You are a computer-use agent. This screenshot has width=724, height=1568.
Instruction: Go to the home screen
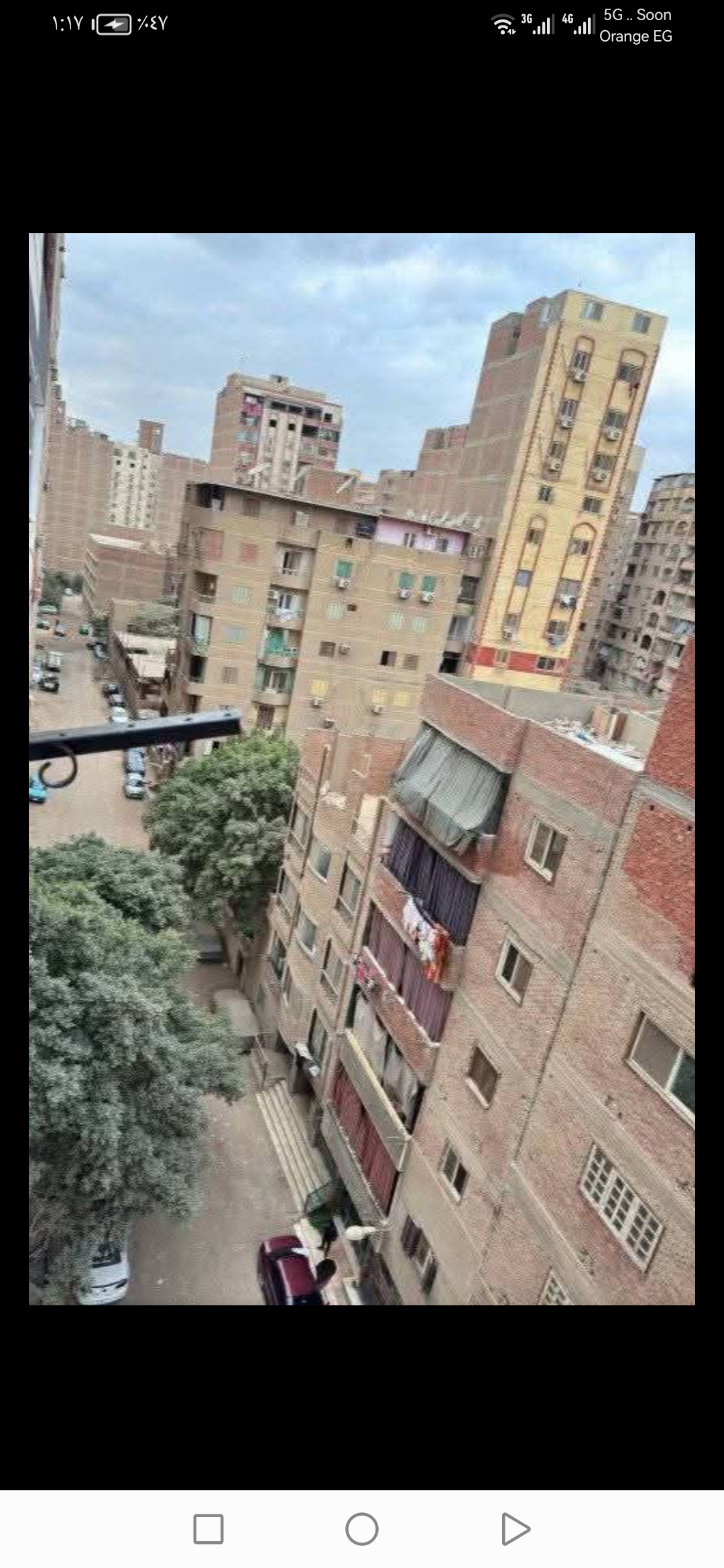(x=362, y=1529)
